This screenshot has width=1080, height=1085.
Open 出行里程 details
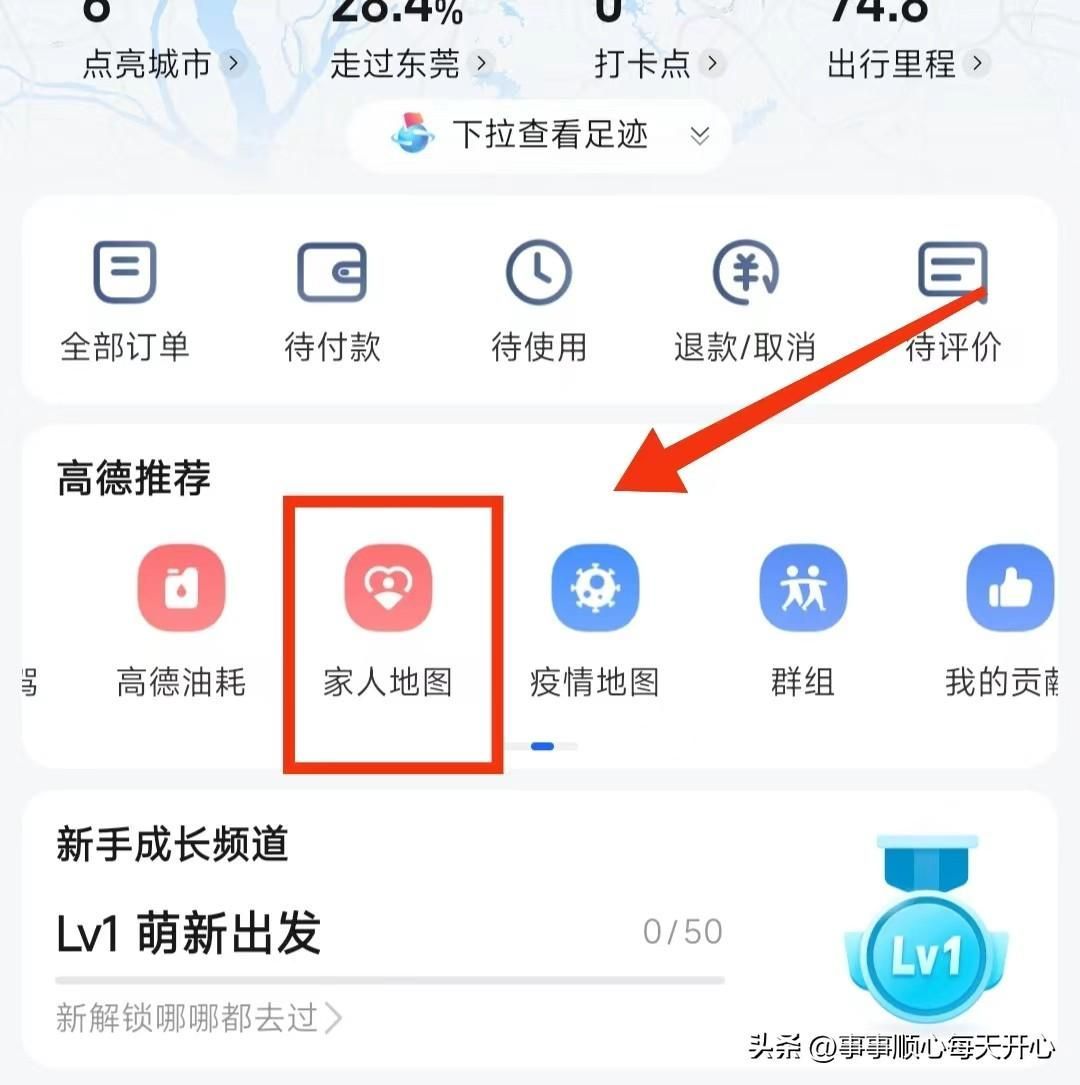coord(907,64)
